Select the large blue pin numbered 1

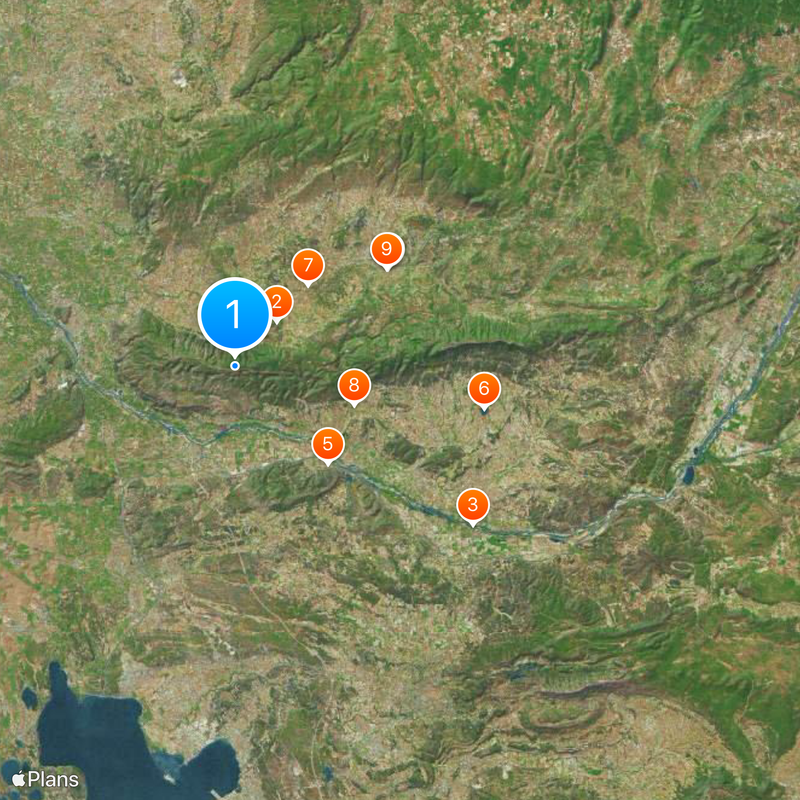tap(235, 314)
